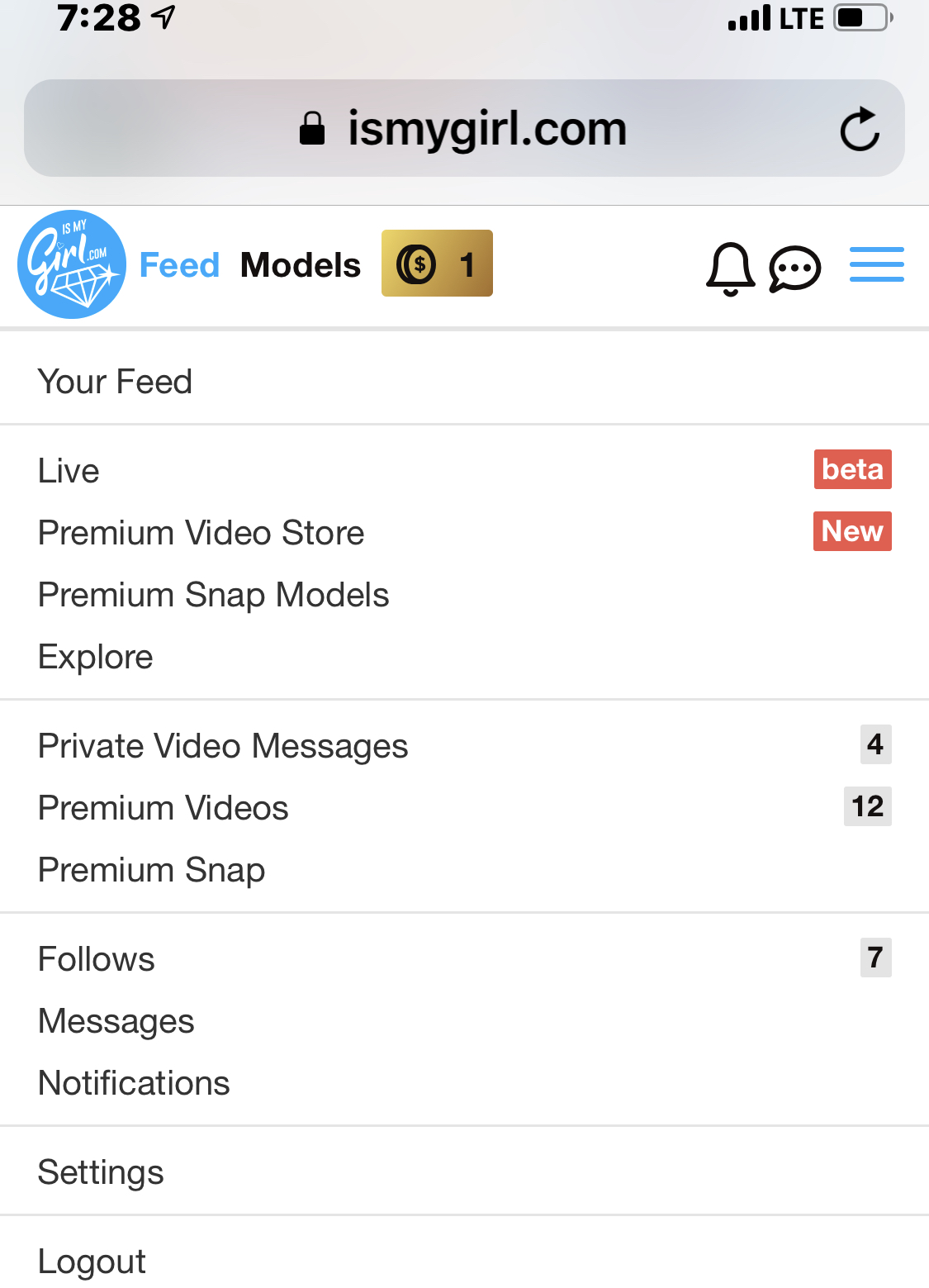Open Settings from the menu

point(101,1172)
